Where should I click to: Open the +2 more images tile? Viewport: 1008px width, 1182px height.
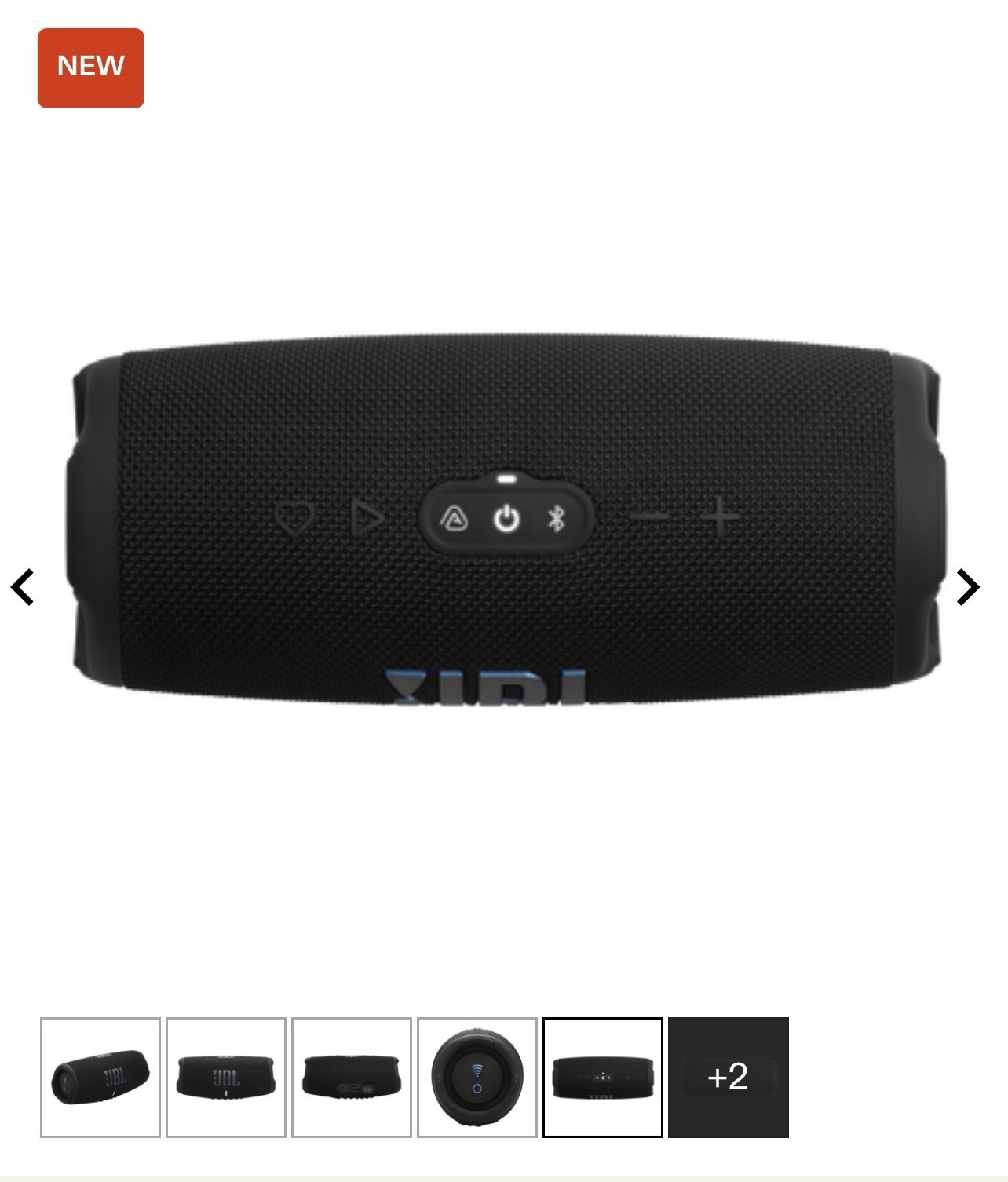tap(728, 1077)
